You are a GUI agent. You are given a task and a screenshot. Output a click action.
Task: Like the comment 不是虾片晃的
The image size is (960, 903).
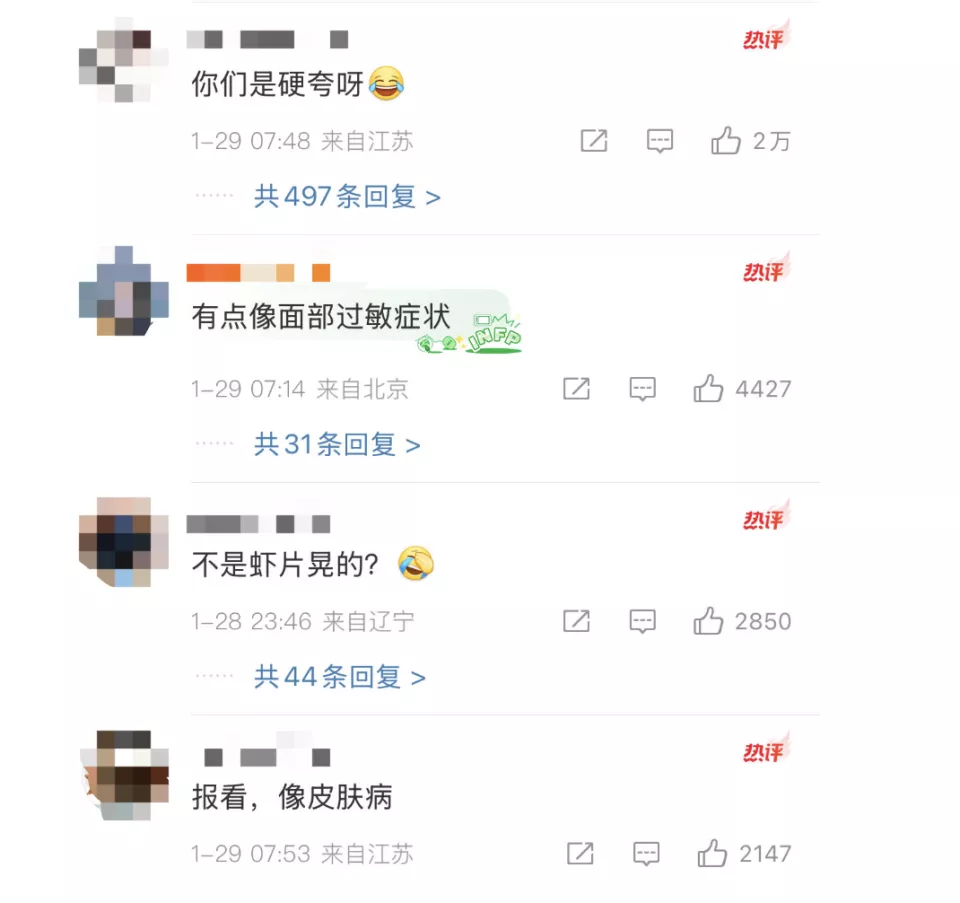(708, 622)
